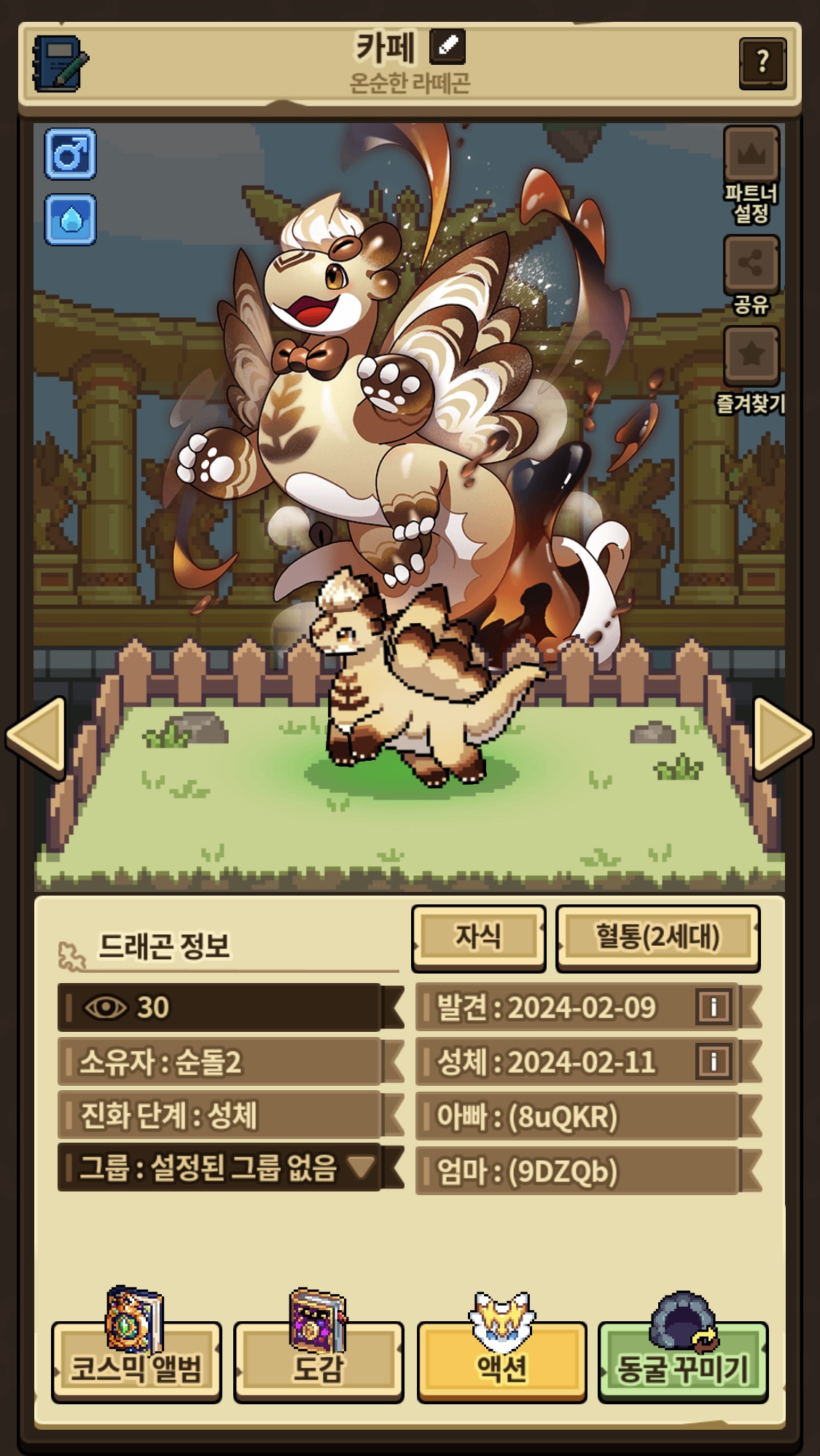Show info for 발견 date
The width and height of the screenshot is (820, 1456).
713,1007
